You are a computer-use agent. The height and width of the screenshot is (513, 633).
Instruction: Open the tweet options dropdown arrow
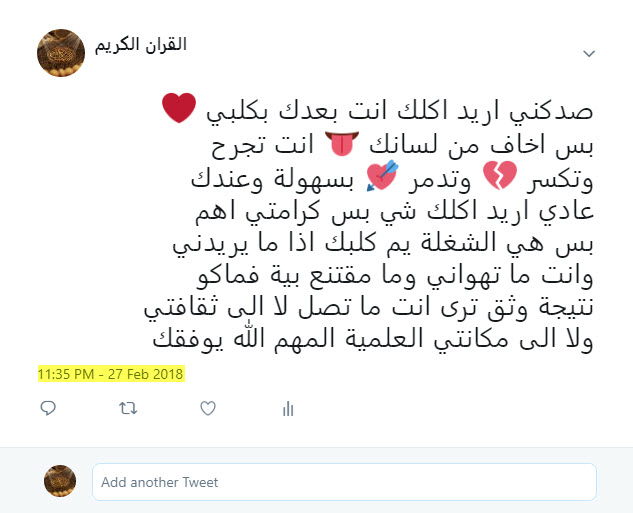pyautogui.click(x=589, y=52)
